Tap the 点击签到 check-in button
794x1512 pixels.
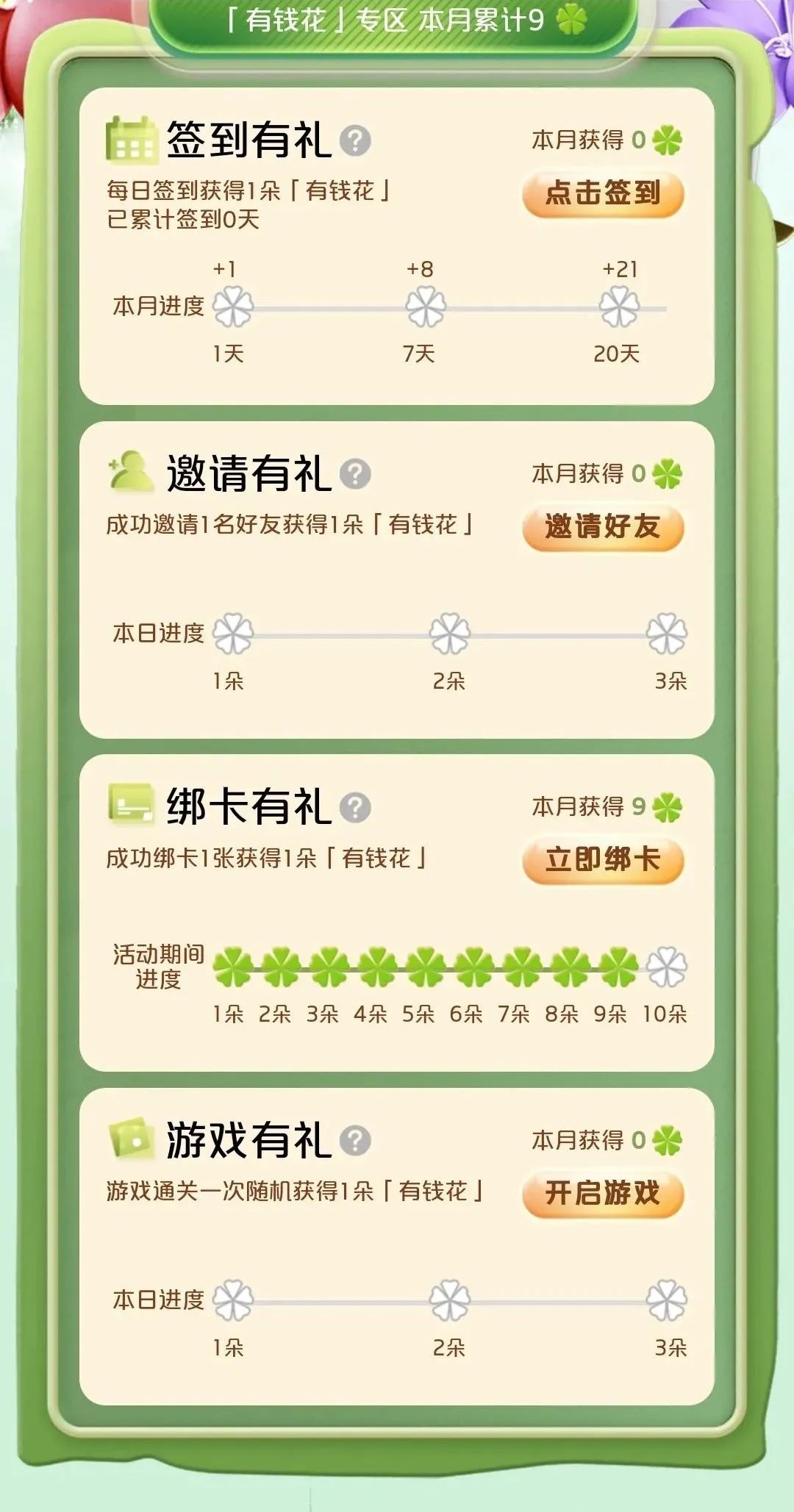(603, 194)
